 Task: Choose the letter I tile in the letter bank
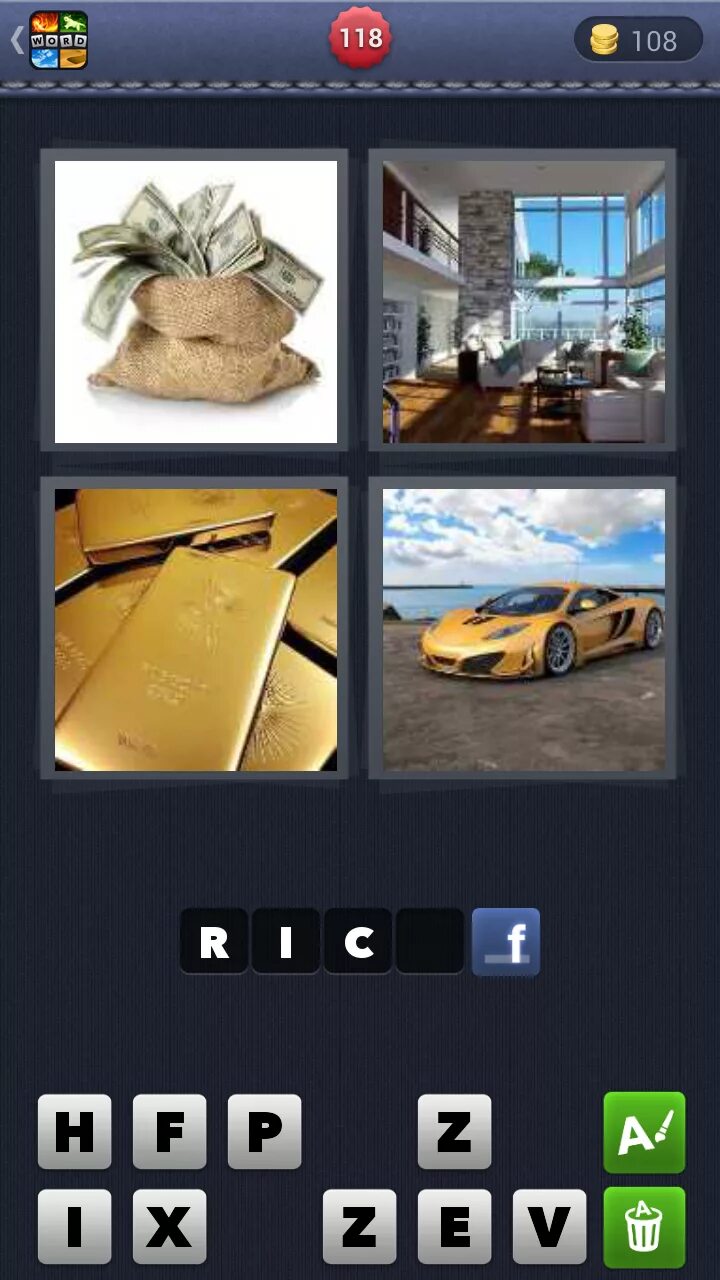tap(74, 1227)
